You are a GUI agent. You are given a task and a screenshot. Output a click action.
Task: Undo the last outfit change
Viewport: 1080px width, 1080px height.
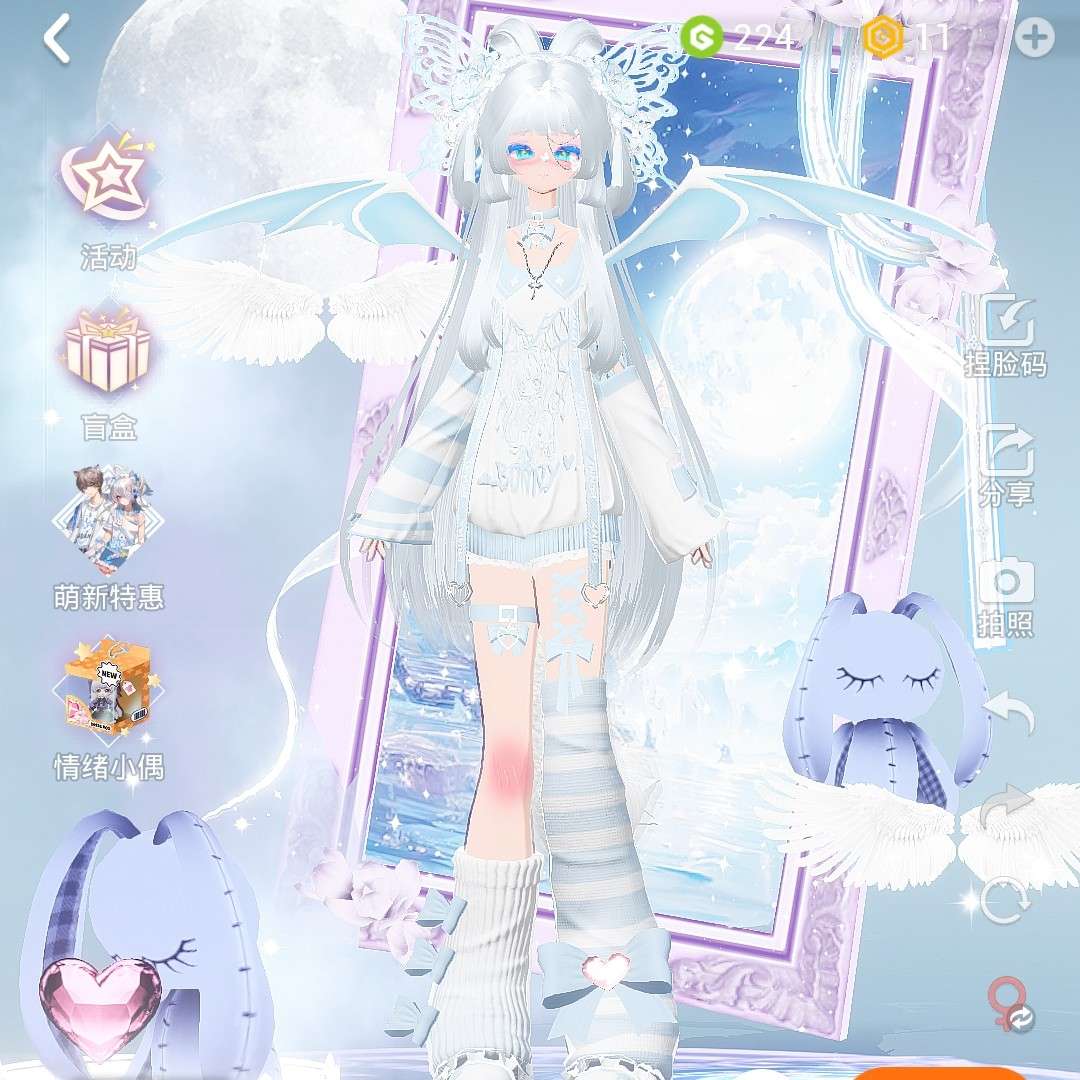[1007, 713]
